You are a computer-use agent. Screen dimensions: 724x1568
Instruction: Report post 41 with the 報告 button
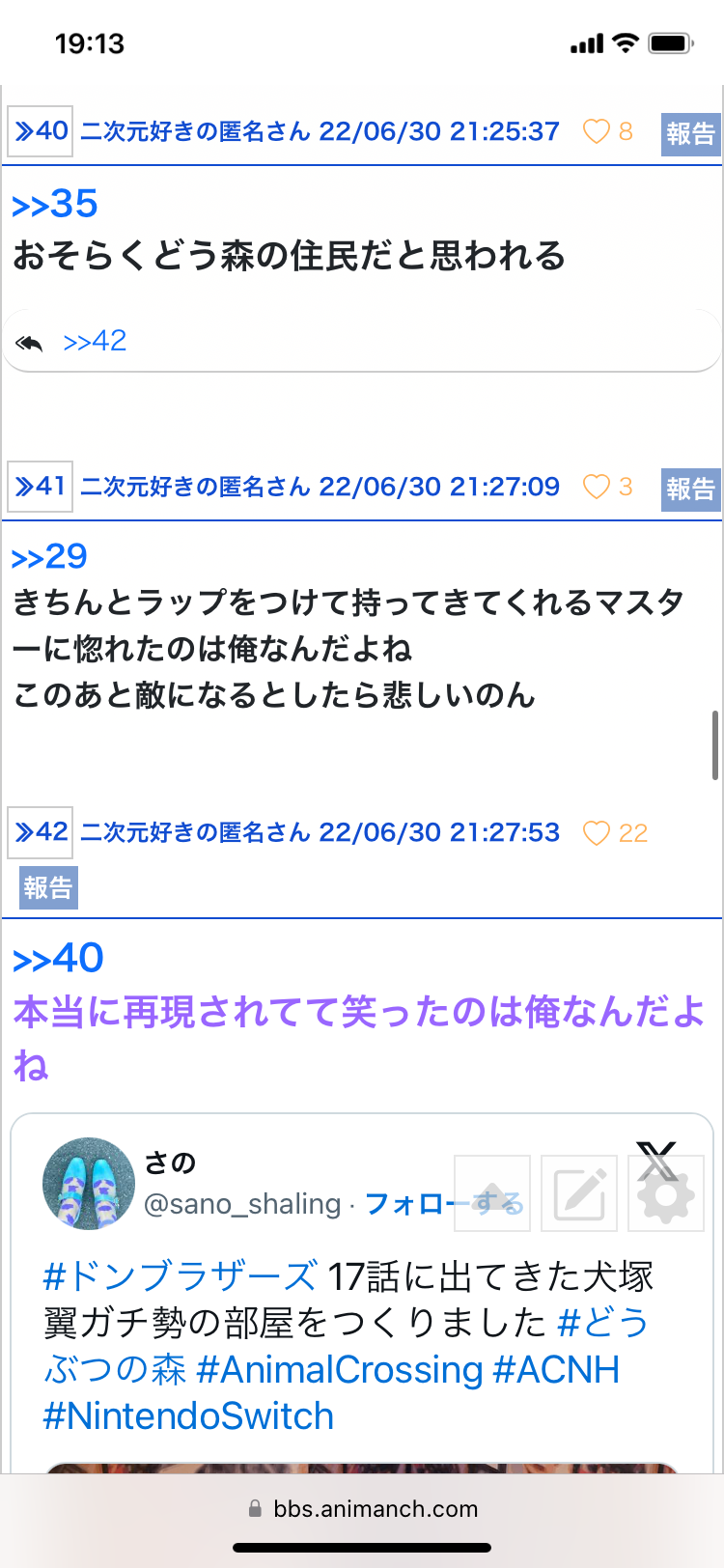[690, 489]
